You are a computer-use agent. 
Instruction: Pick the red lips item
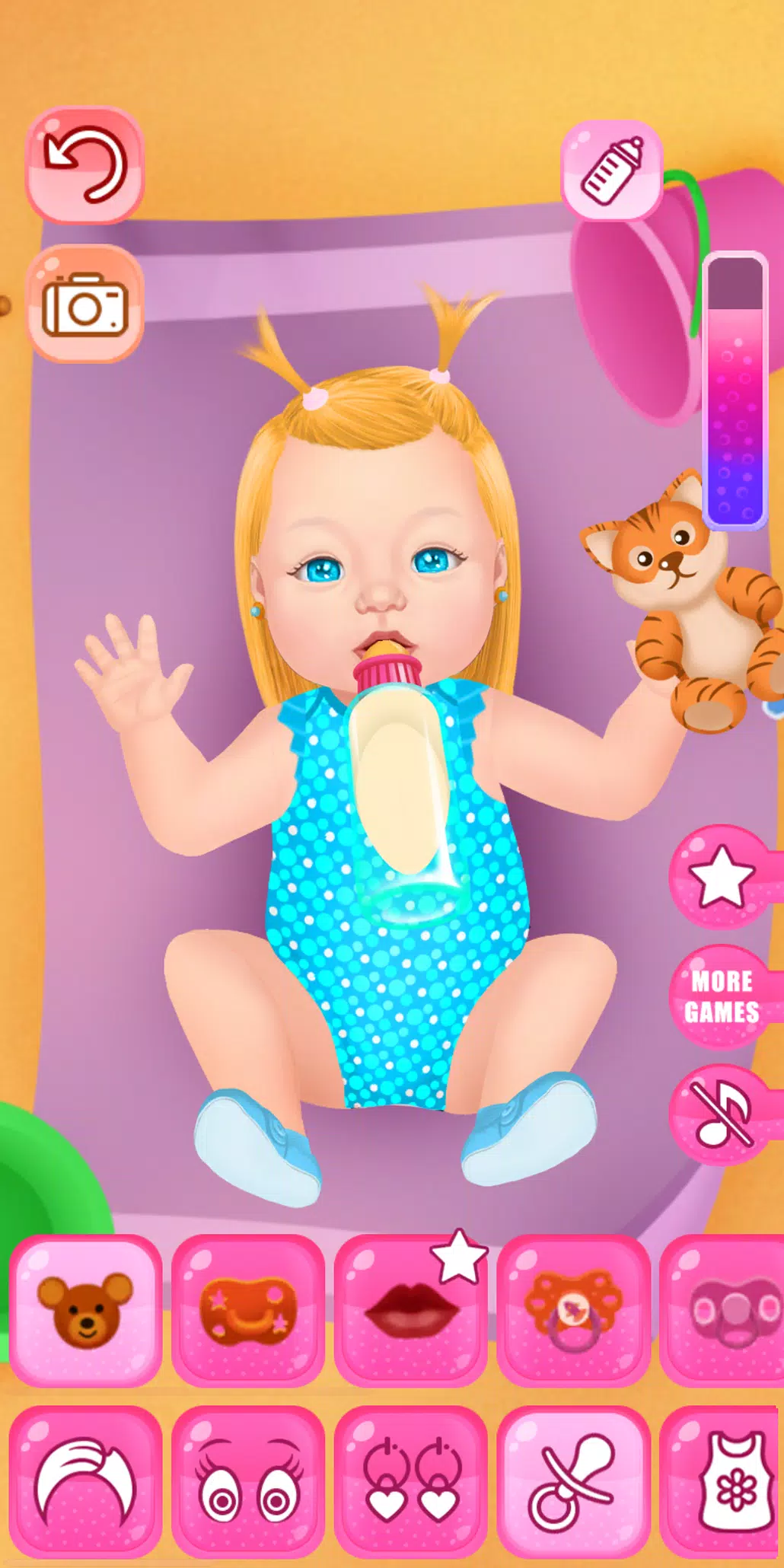(411, 1310)
